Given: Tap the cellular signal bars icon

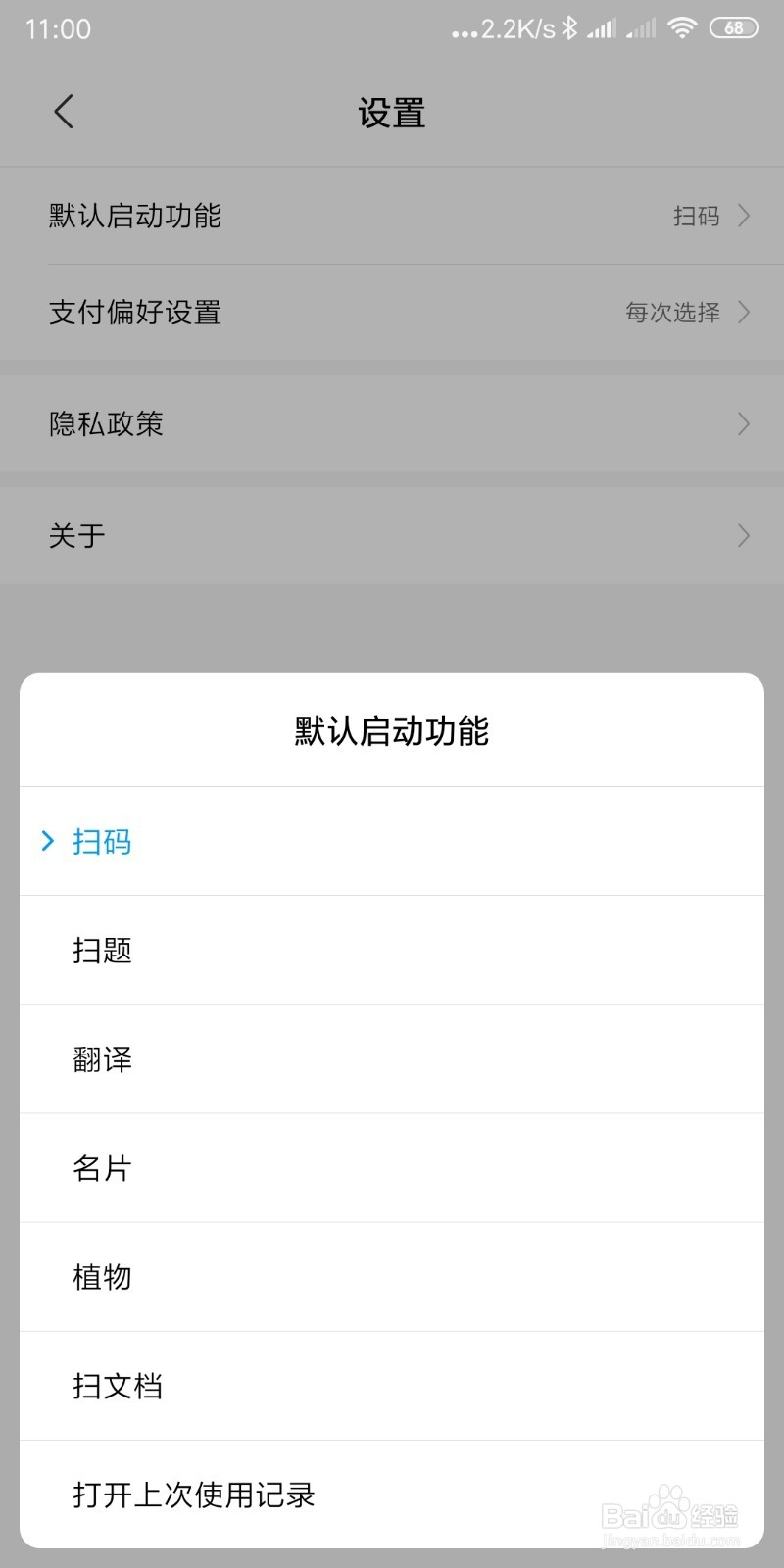Looking at the screenshot, I should (x=601, y=27).
